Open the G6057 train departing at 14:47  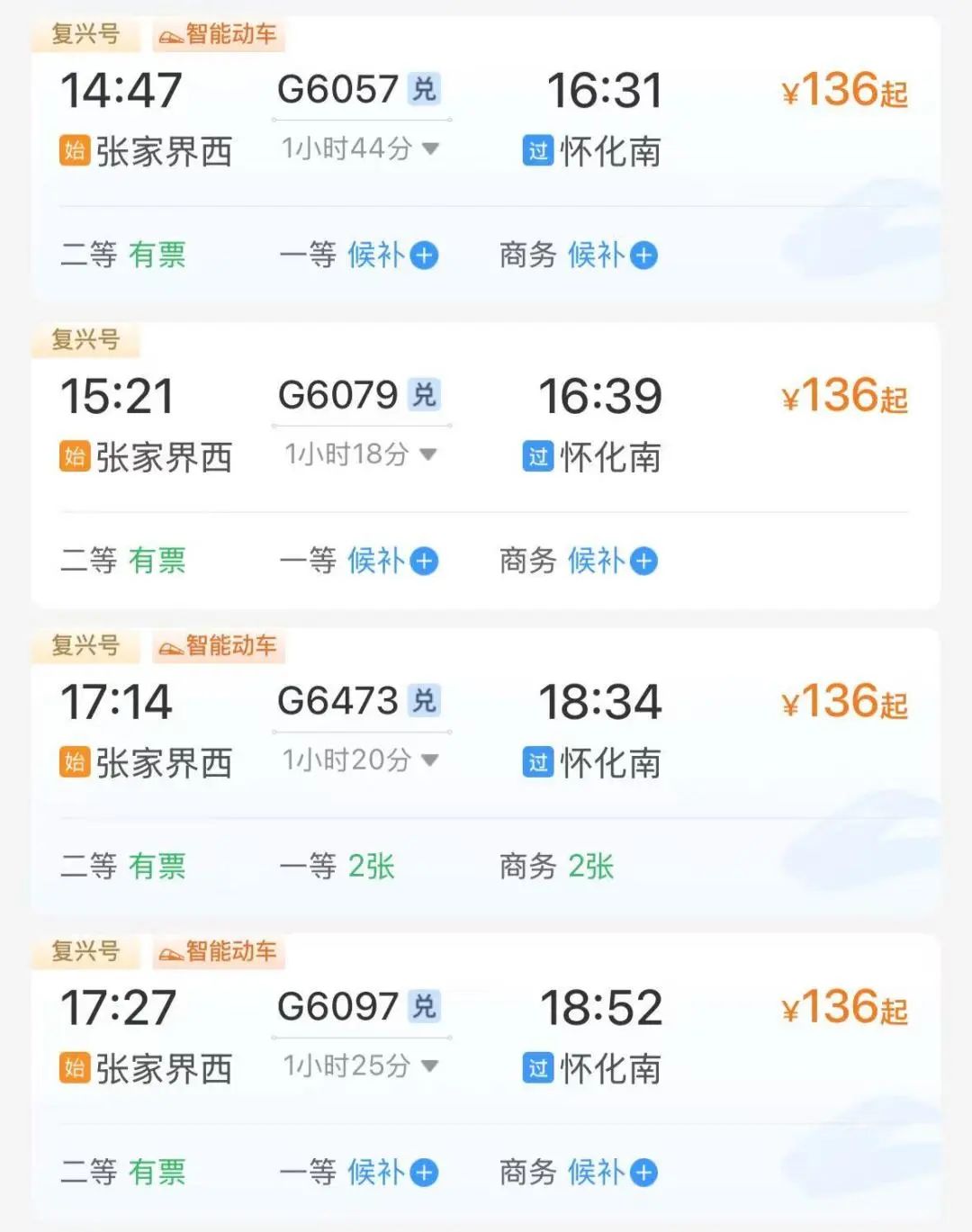pos(338,90)
